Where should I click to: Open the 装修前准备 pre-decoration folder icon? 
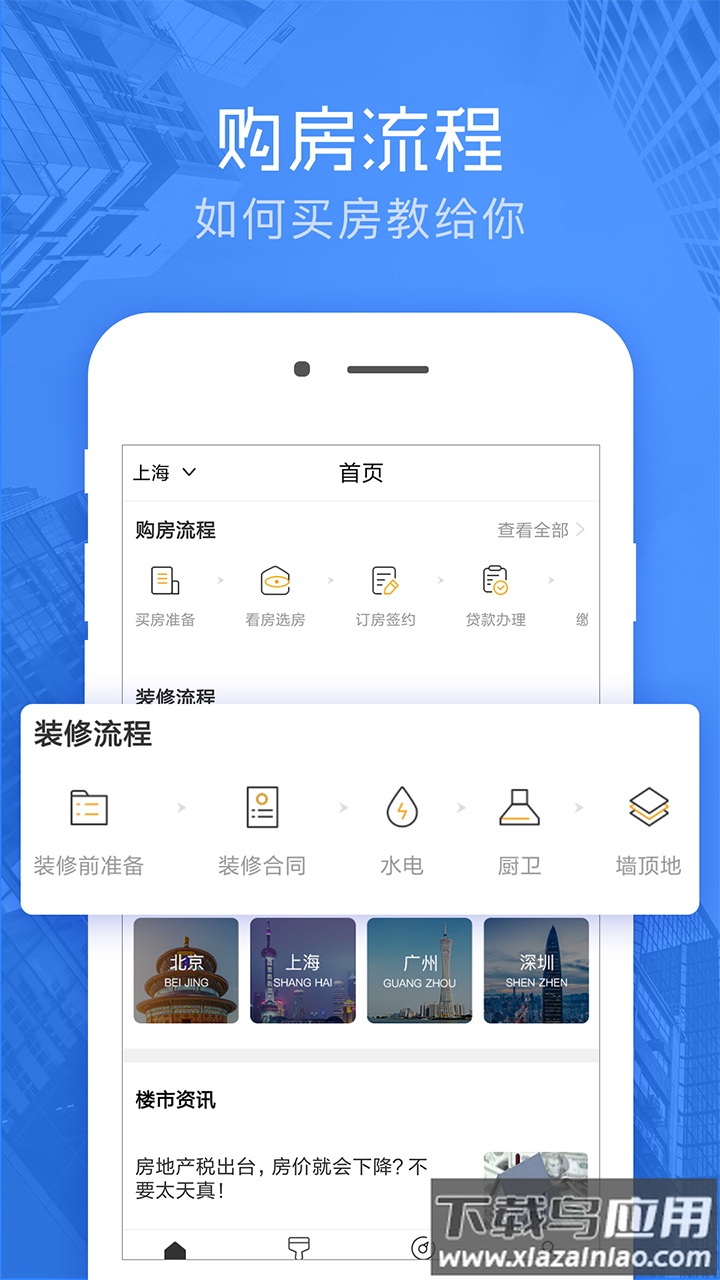point(89,808)
